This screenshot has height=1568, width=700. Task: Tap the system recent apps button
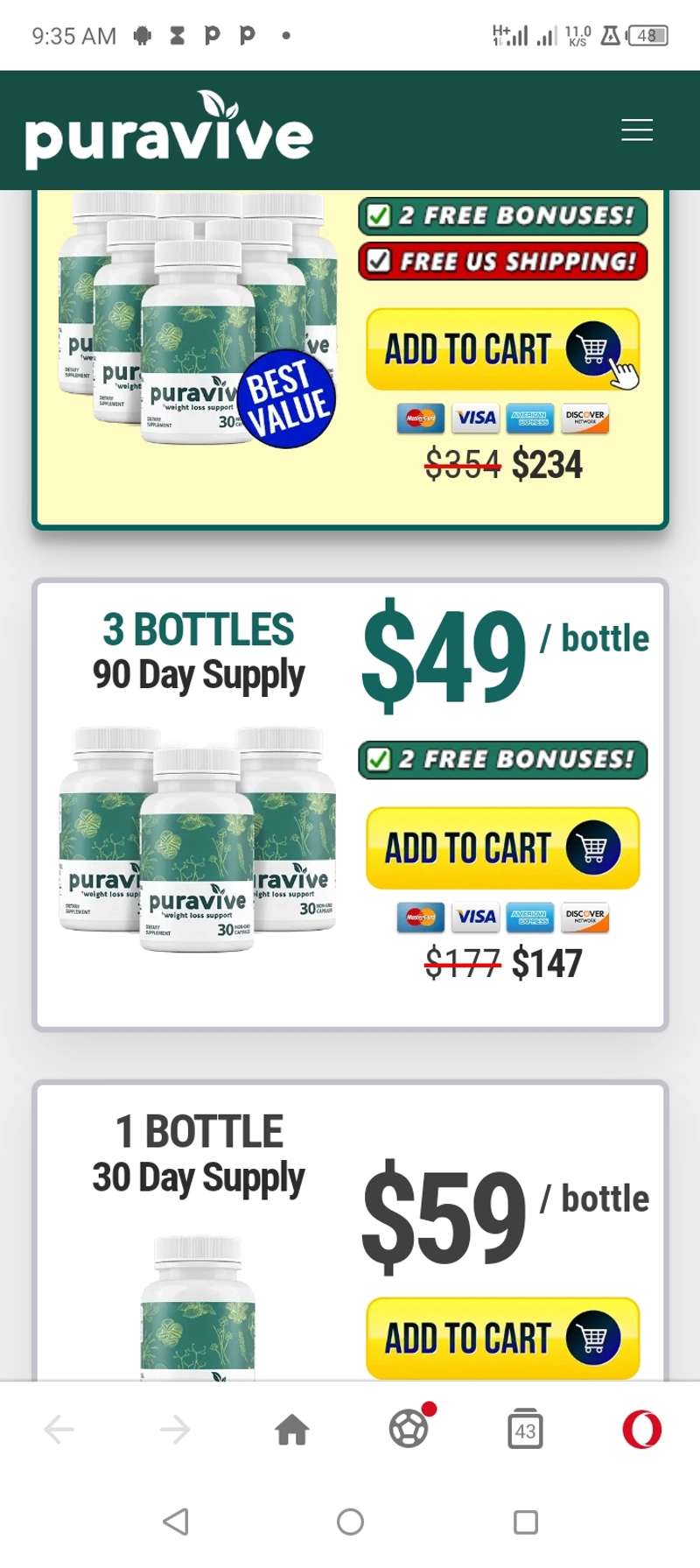point(525,1522)
